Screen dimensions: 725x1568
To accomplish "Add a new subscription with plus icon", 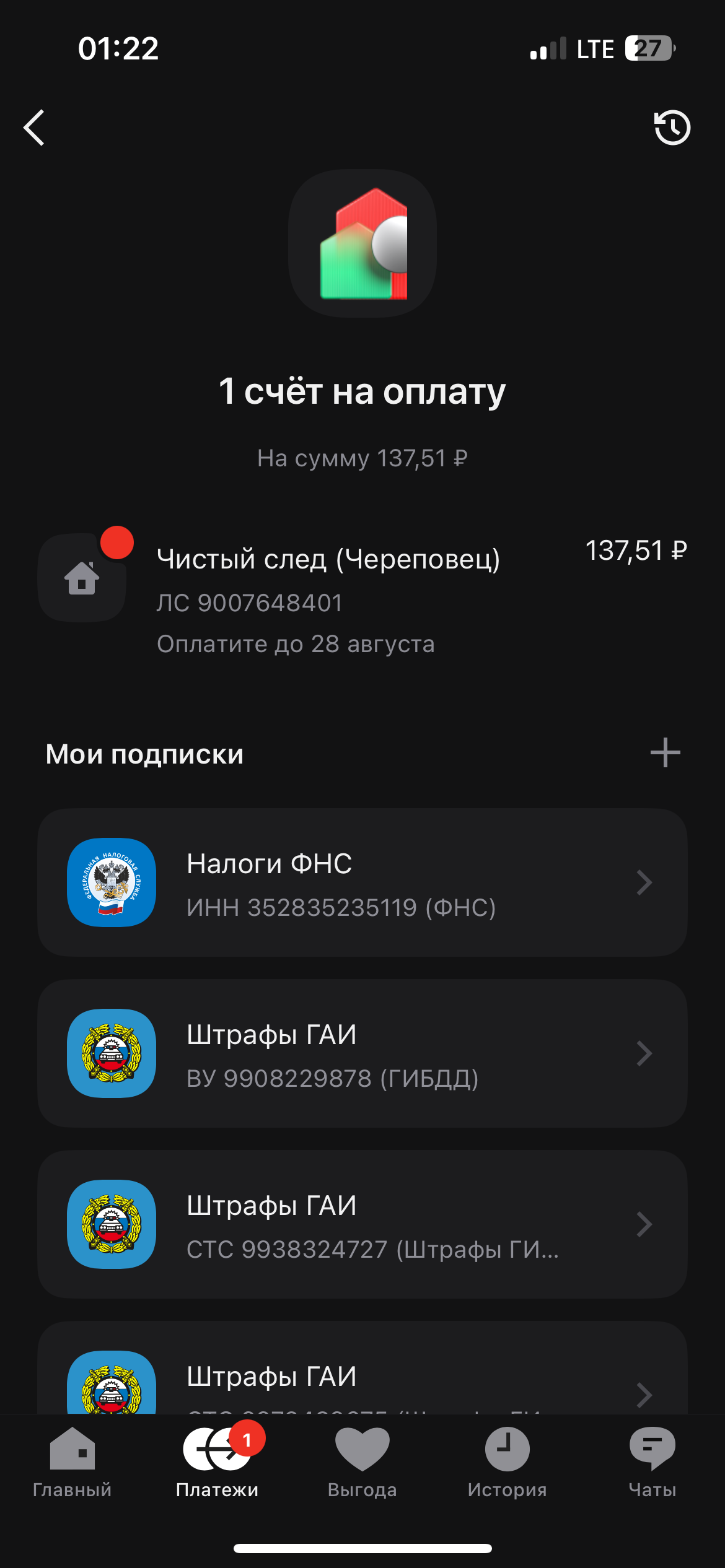I will point(665,753).
